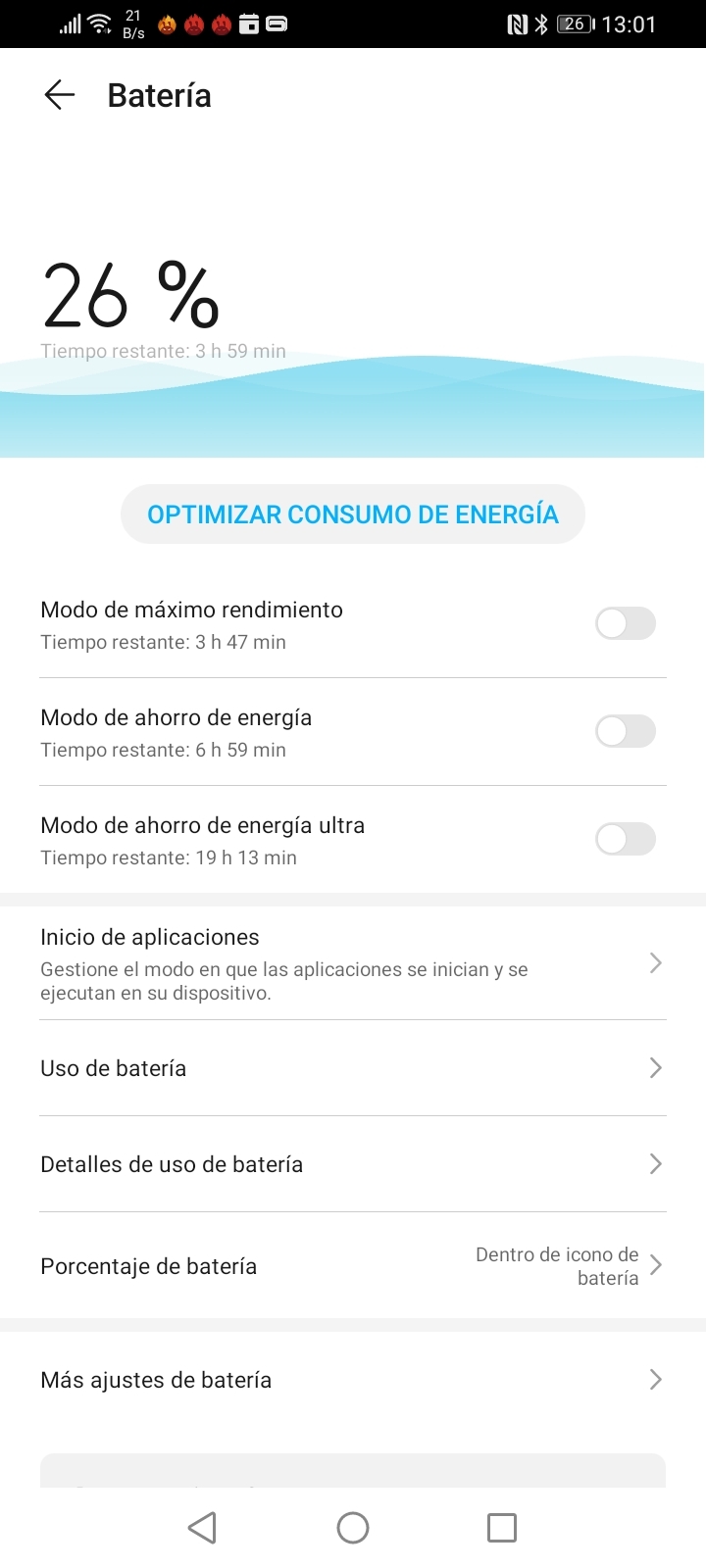Image resolution: width=706 pixels, height=1568 pixels.
Task: Tap the back arrow beside Batería
Action: click(x=59, y=94)
